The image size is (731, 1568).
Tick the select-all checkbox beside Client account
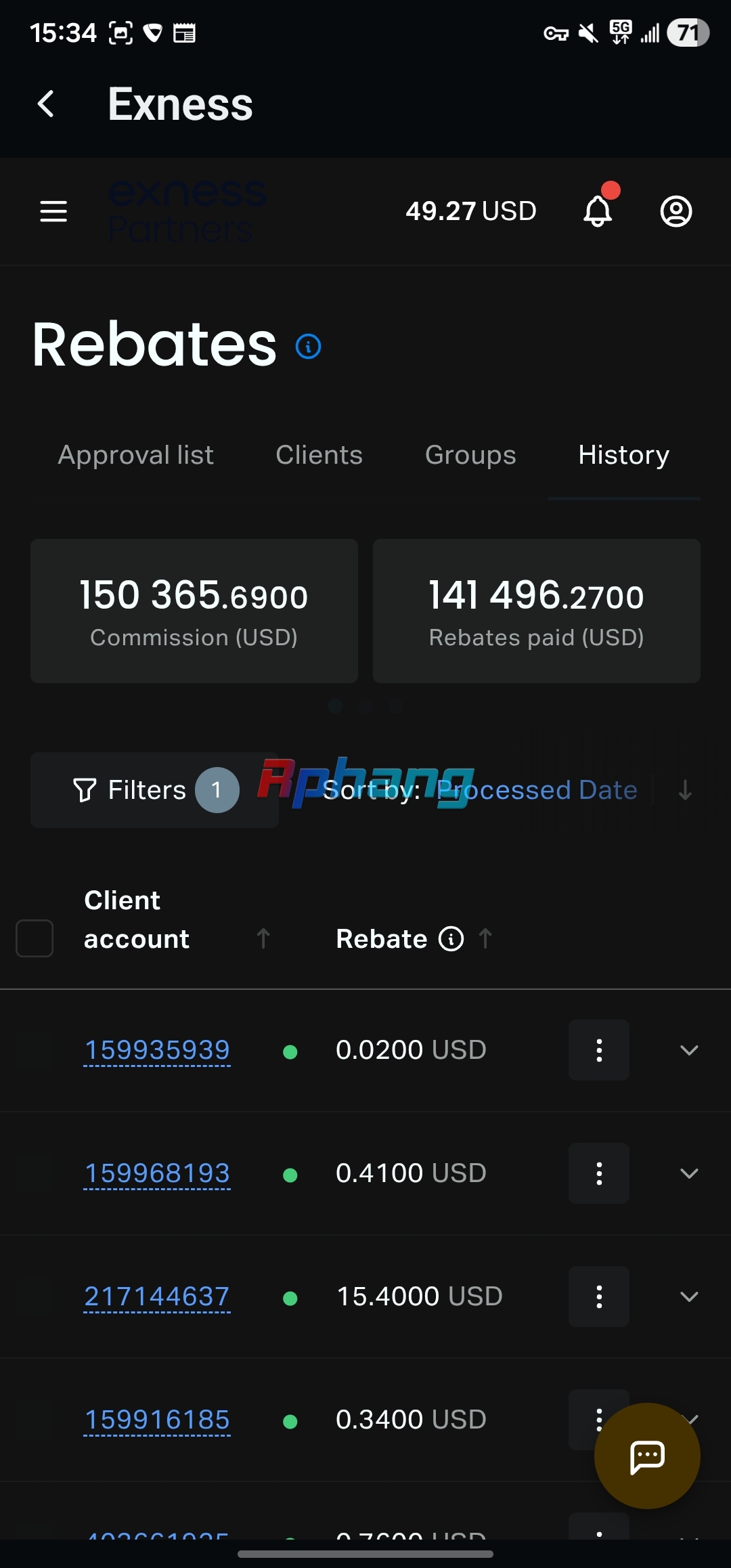pyautogui.click(x=35, y=938)
